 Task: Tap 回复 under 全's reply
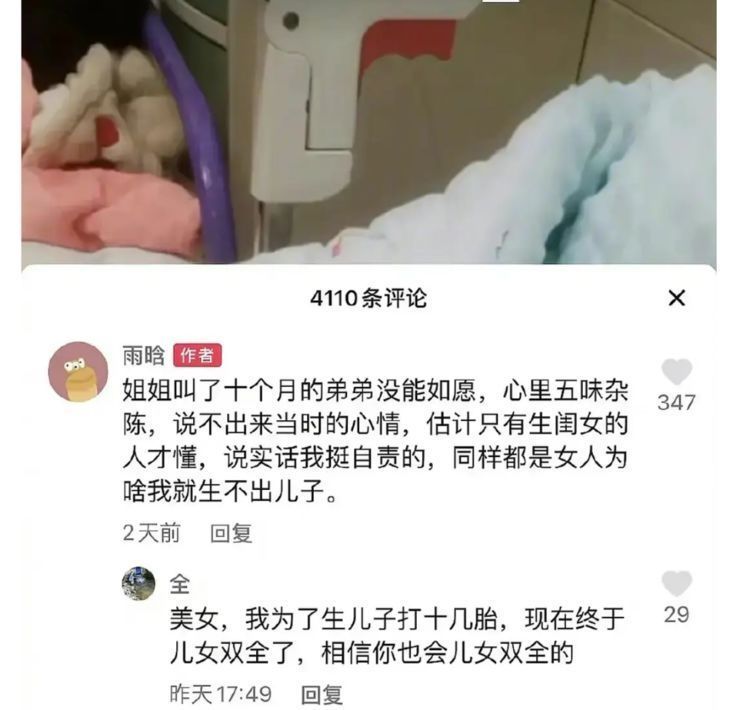322,693
